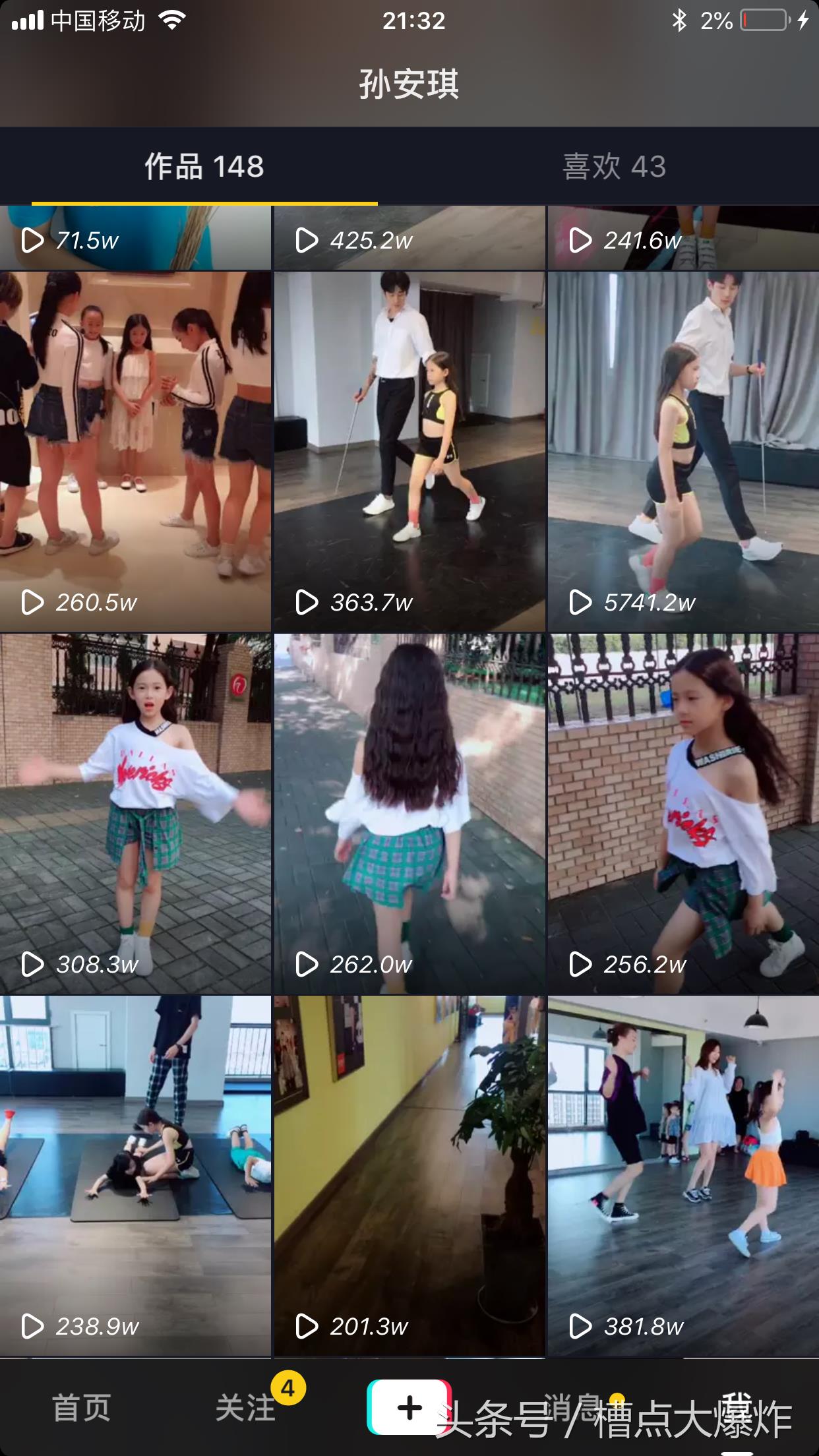Open the video with 241.6w plays
This screenshot has height=1456, width=819.
coord(683,237)
